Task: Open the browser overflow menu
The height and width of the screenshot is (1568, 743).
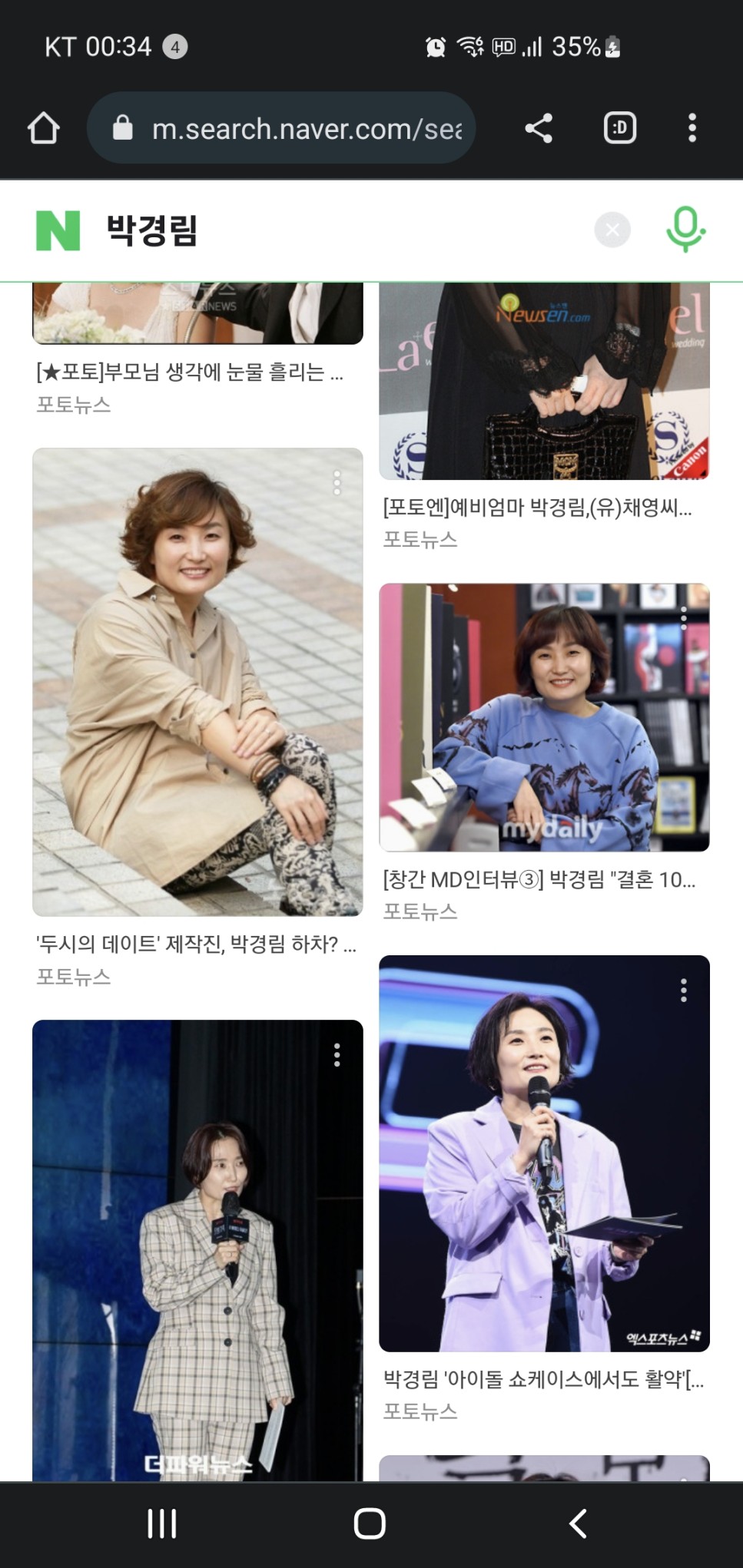Action: tap(692, 128)
